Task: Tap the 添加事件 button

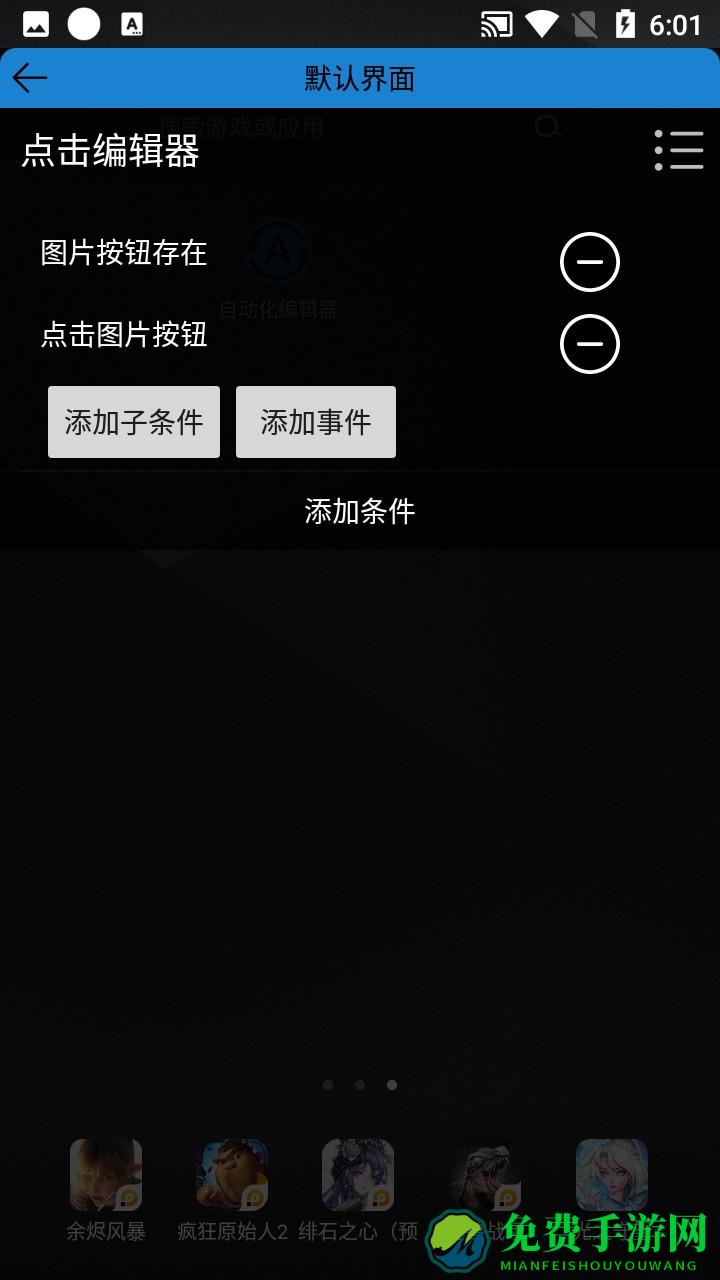Action: (316, 422)
